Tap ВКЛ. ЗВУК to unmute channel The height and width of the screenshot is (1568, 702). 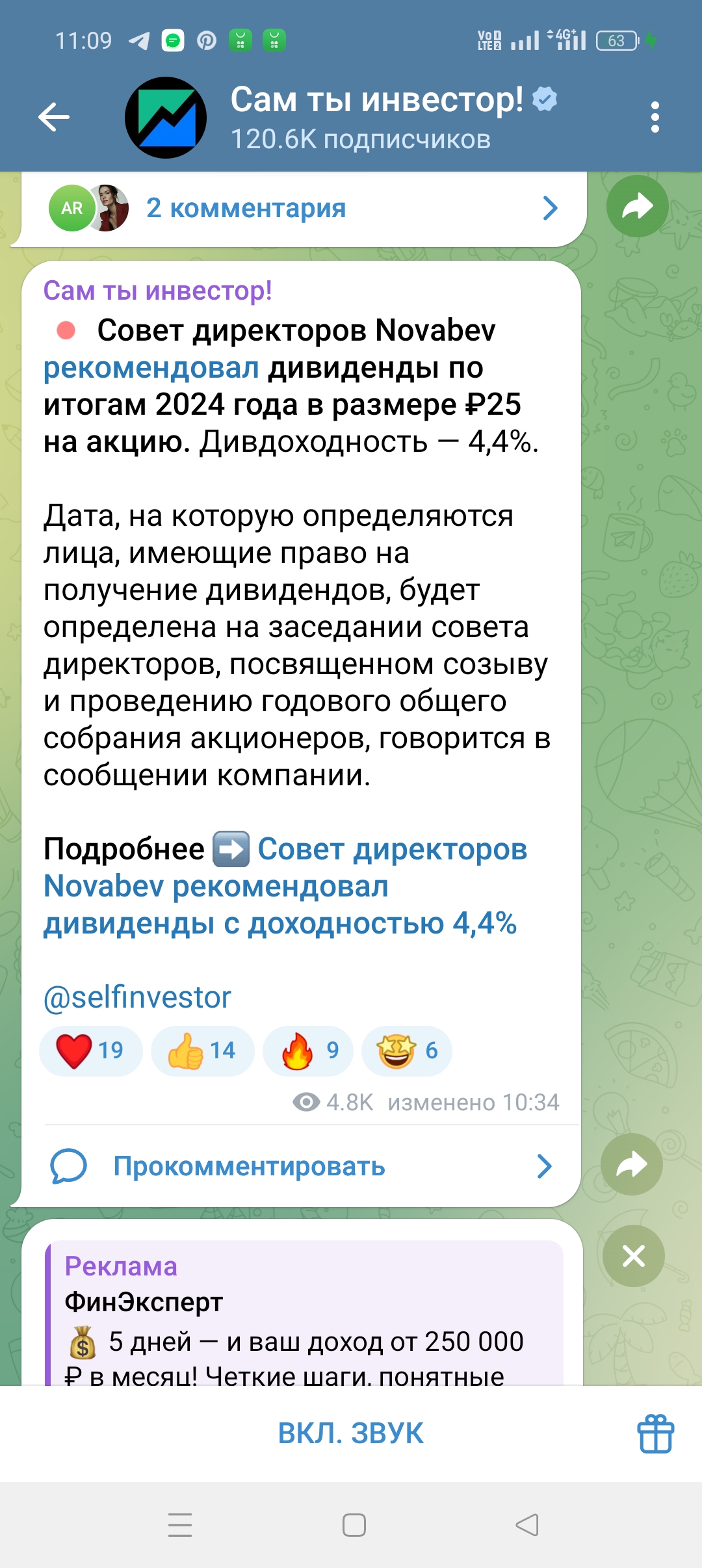tap(350, 1433)
